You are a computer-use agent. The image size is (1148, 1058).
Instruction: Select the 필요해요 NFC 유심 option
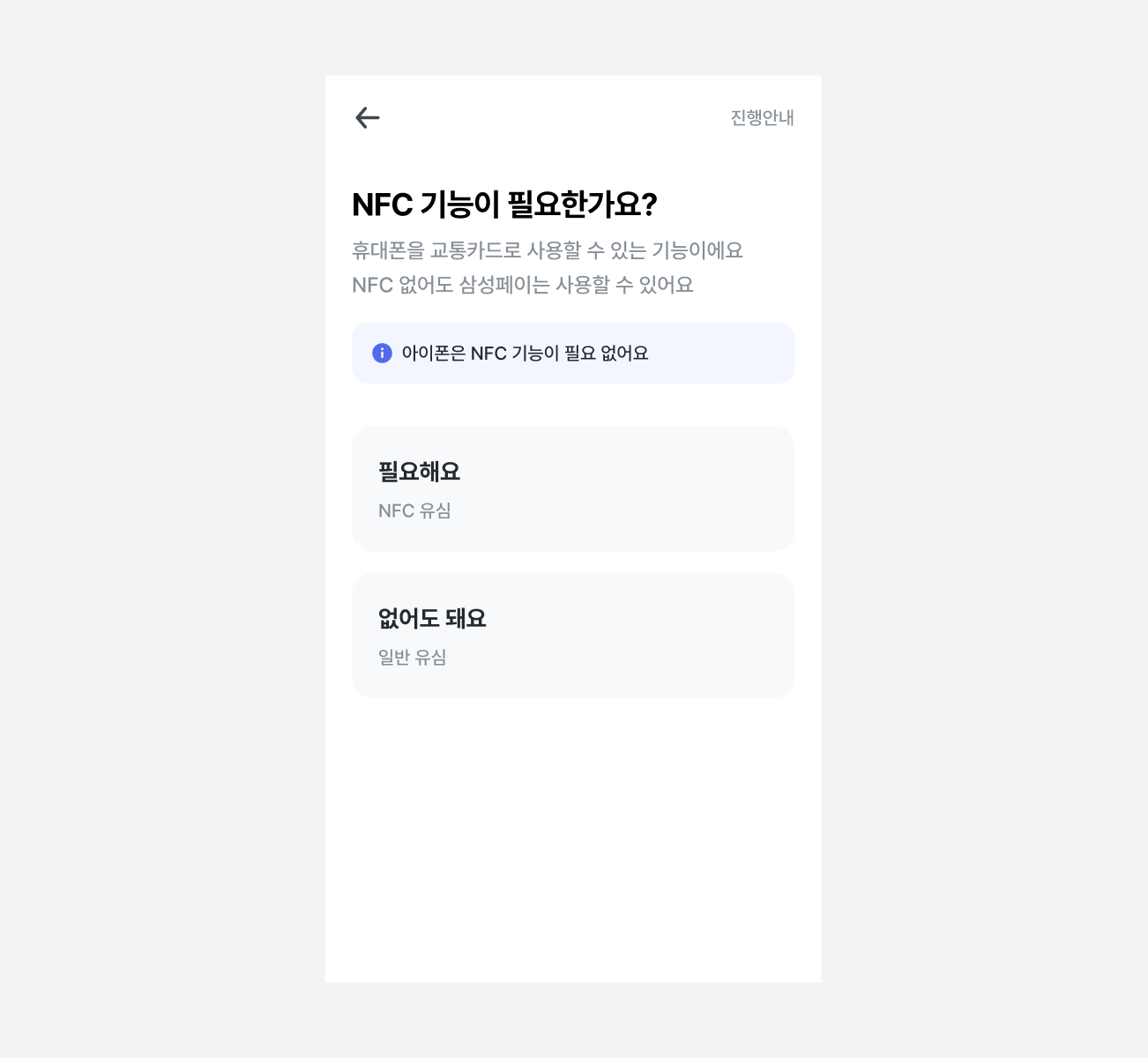tap(573, 488)
